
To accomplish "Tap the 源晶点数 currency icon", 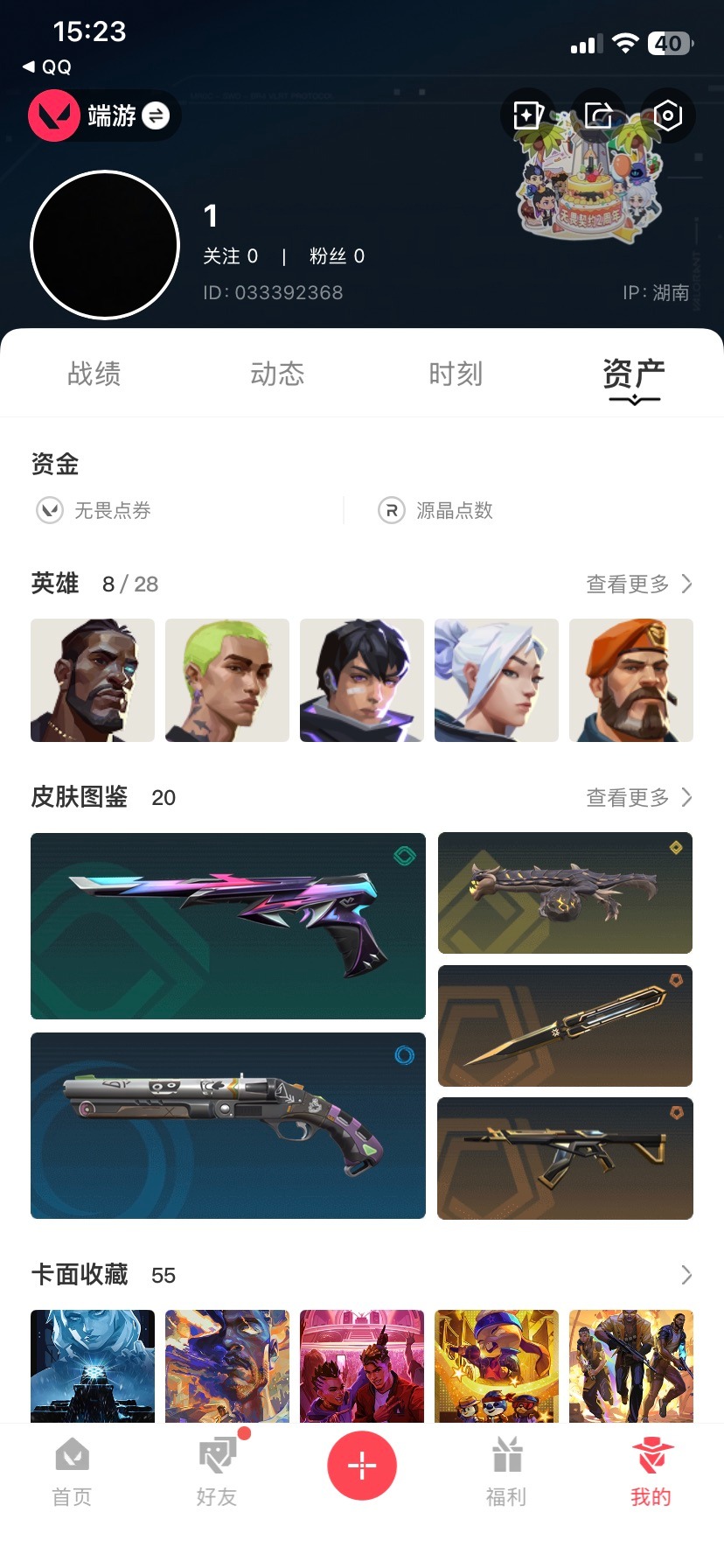I will [x=390, y=510].
